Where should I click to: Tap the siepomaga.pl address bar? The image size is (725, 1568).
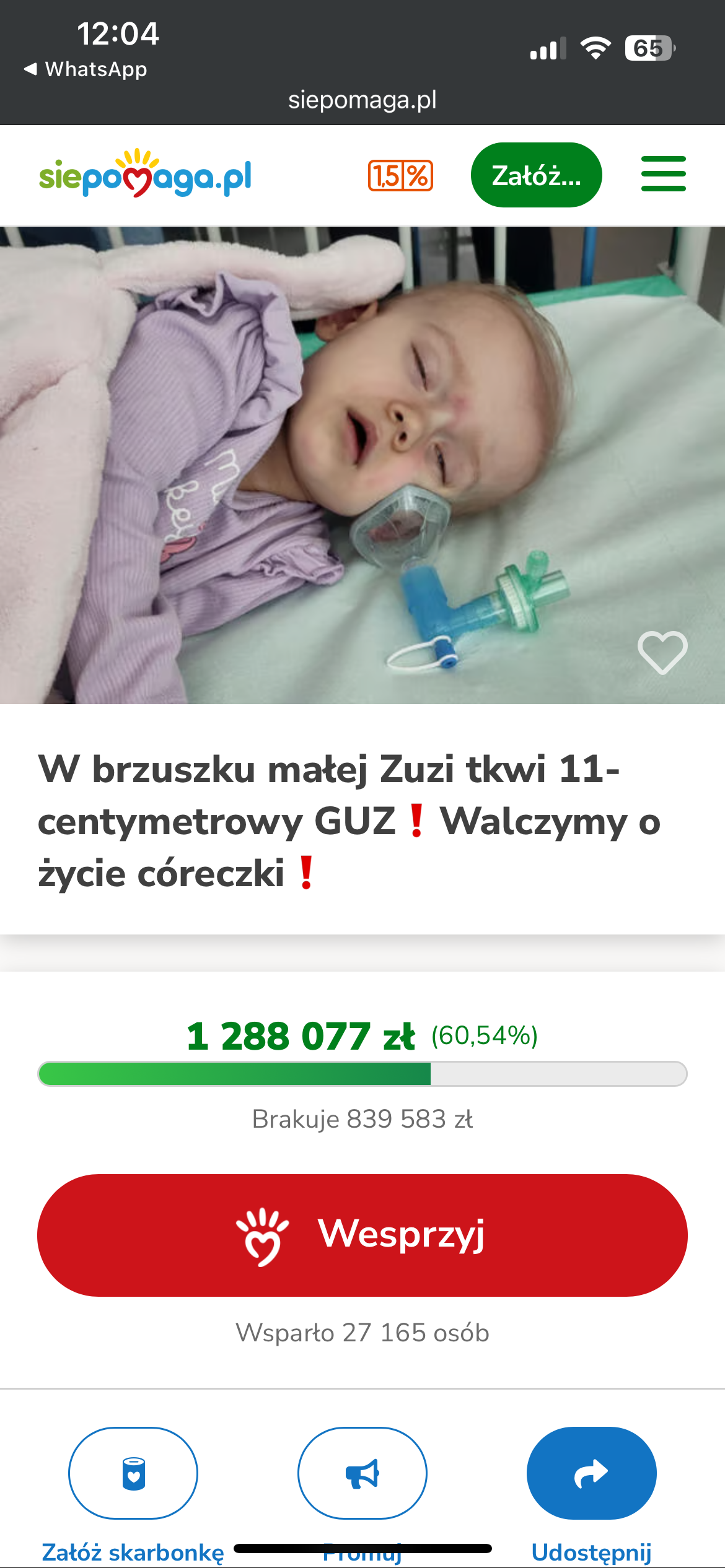tap(362, 100)
